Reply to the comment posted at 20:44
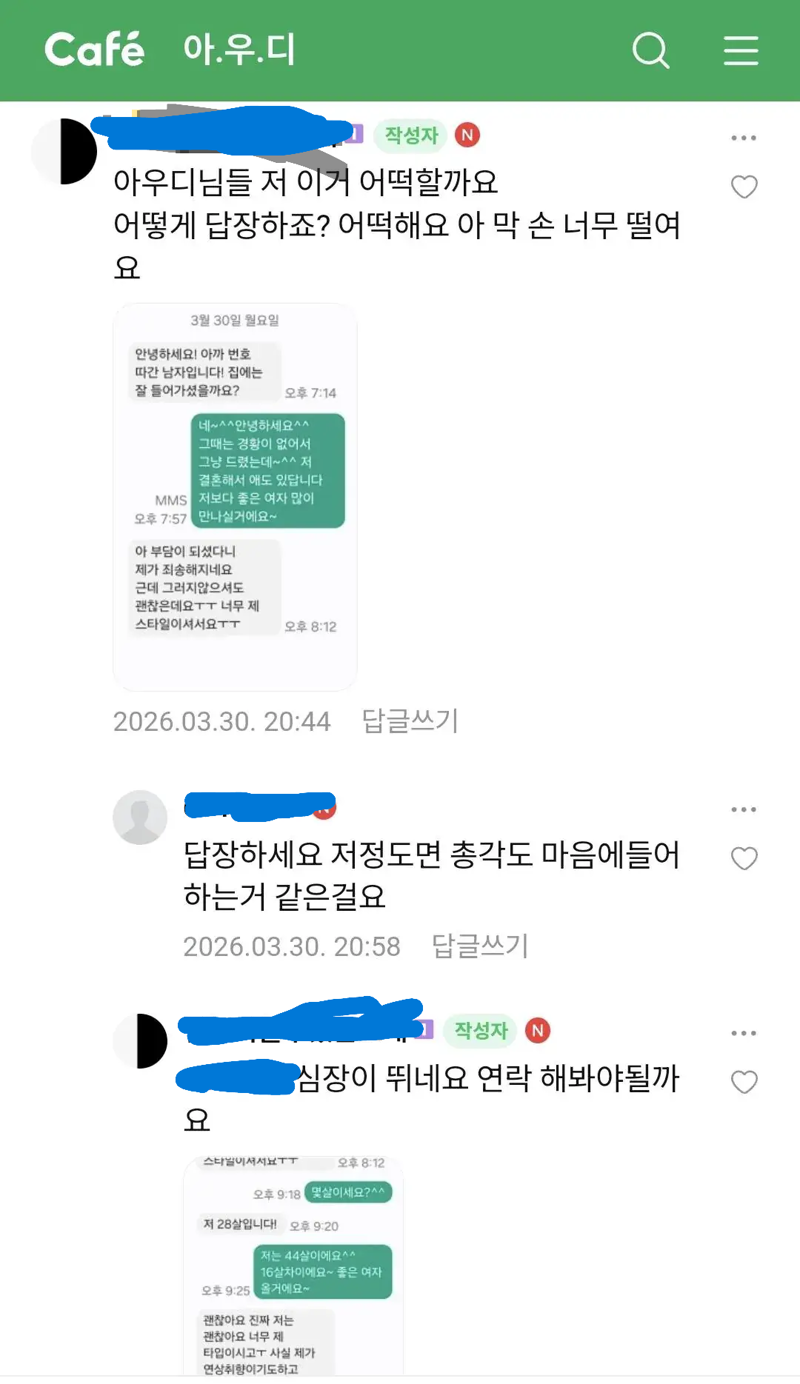 click(410, 721)
